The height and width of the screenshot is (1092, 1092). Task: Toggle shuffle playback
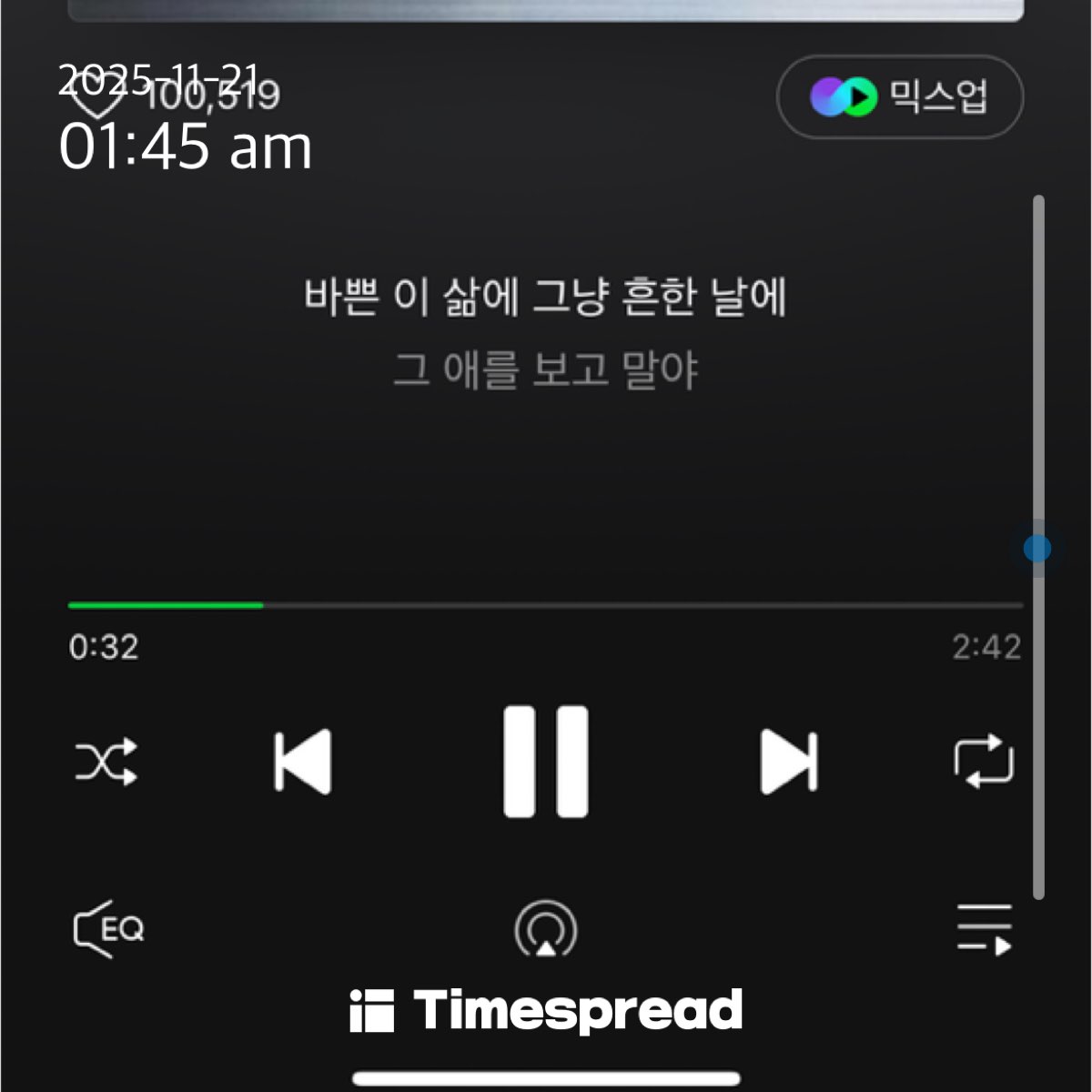click(x=106, y=761)
